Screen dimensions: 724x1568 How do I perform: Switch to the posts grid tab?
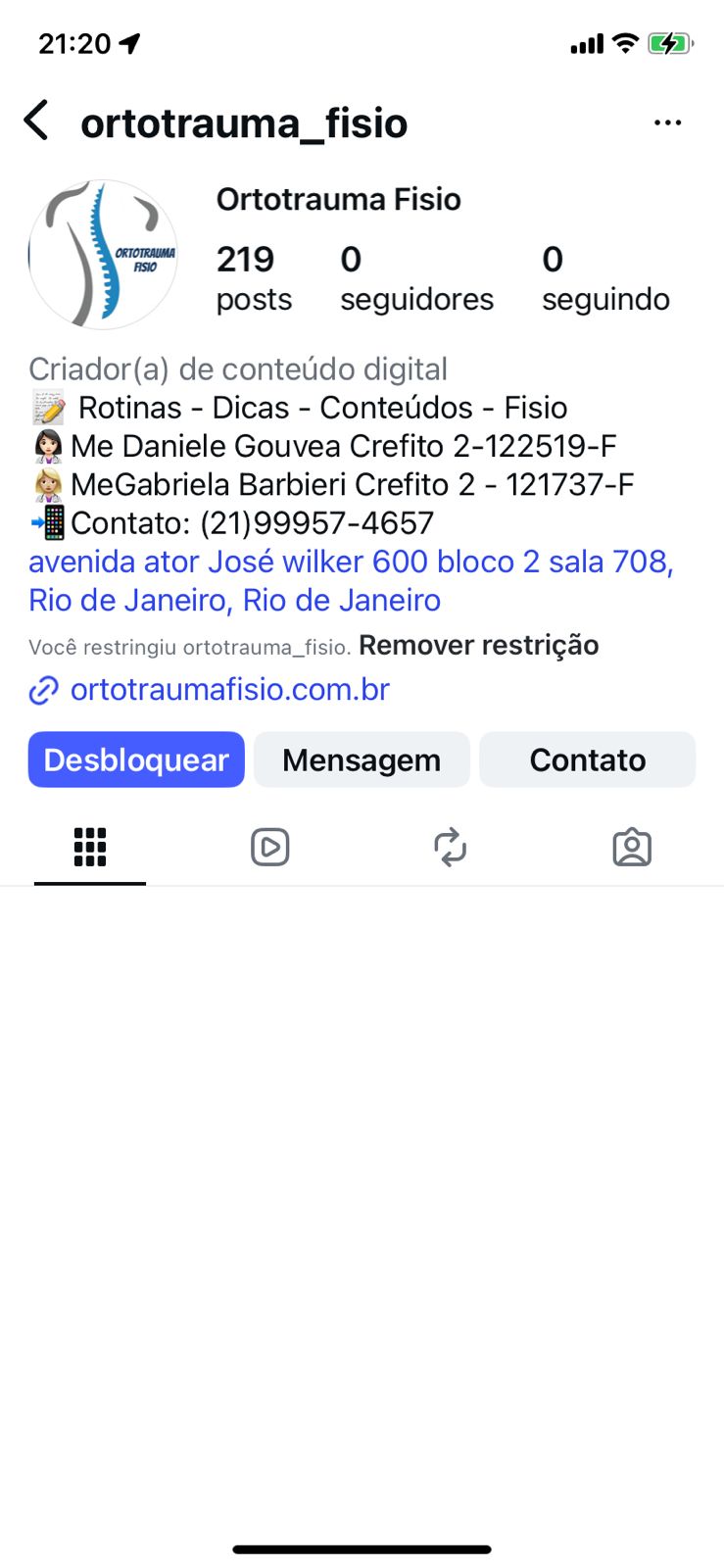90,847
